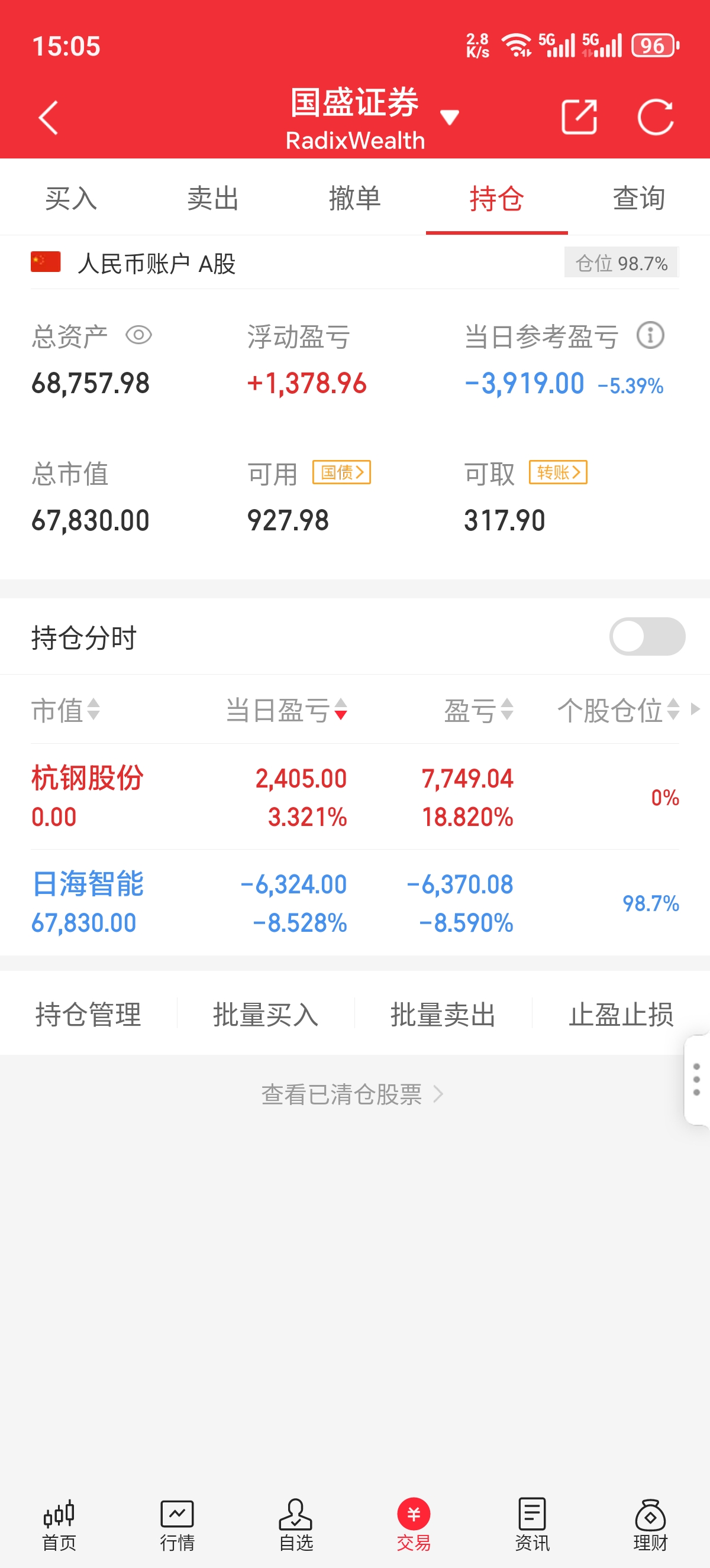
Task: Tap the 国债 chip next to 可用
Action: (341, 472)
